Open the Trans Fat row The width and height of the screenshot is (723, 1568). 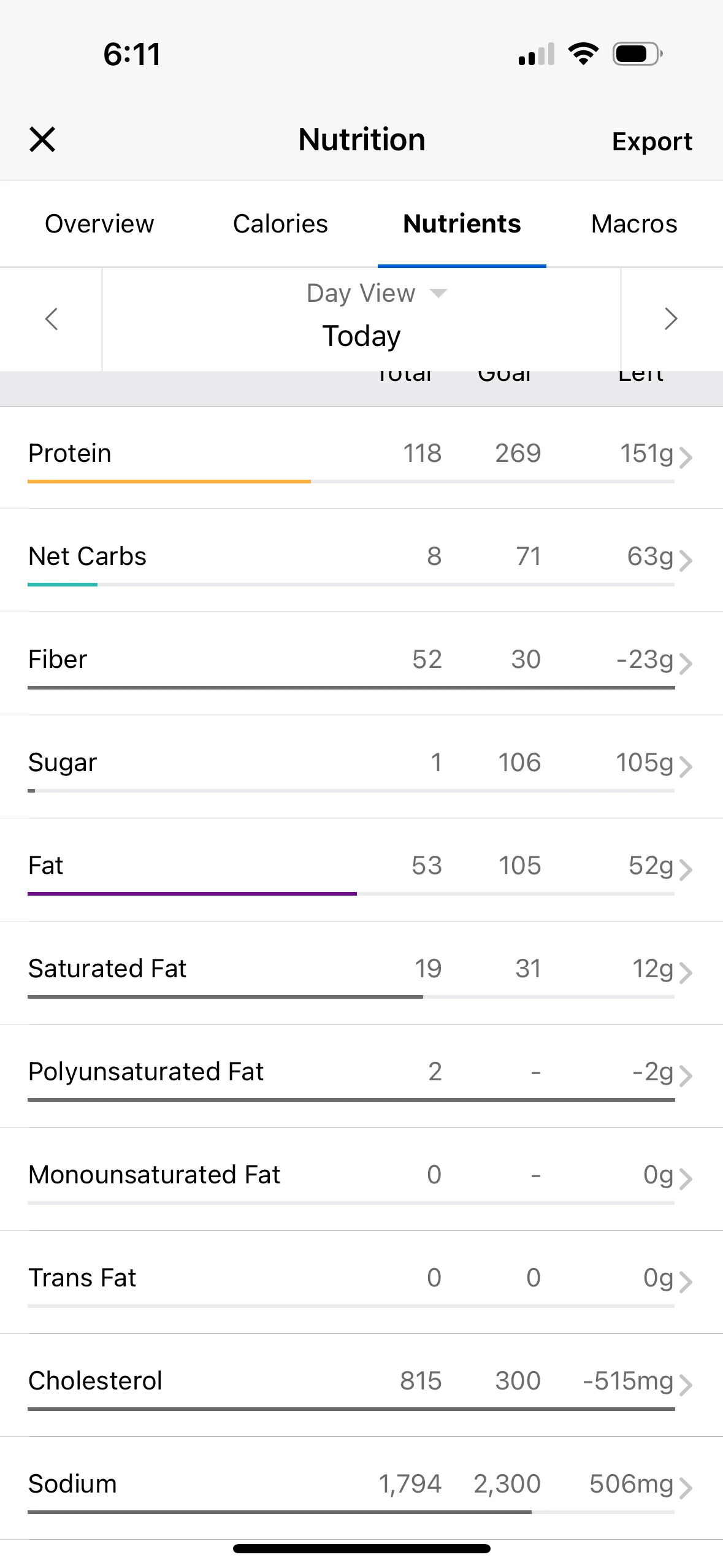[361, 1282]
